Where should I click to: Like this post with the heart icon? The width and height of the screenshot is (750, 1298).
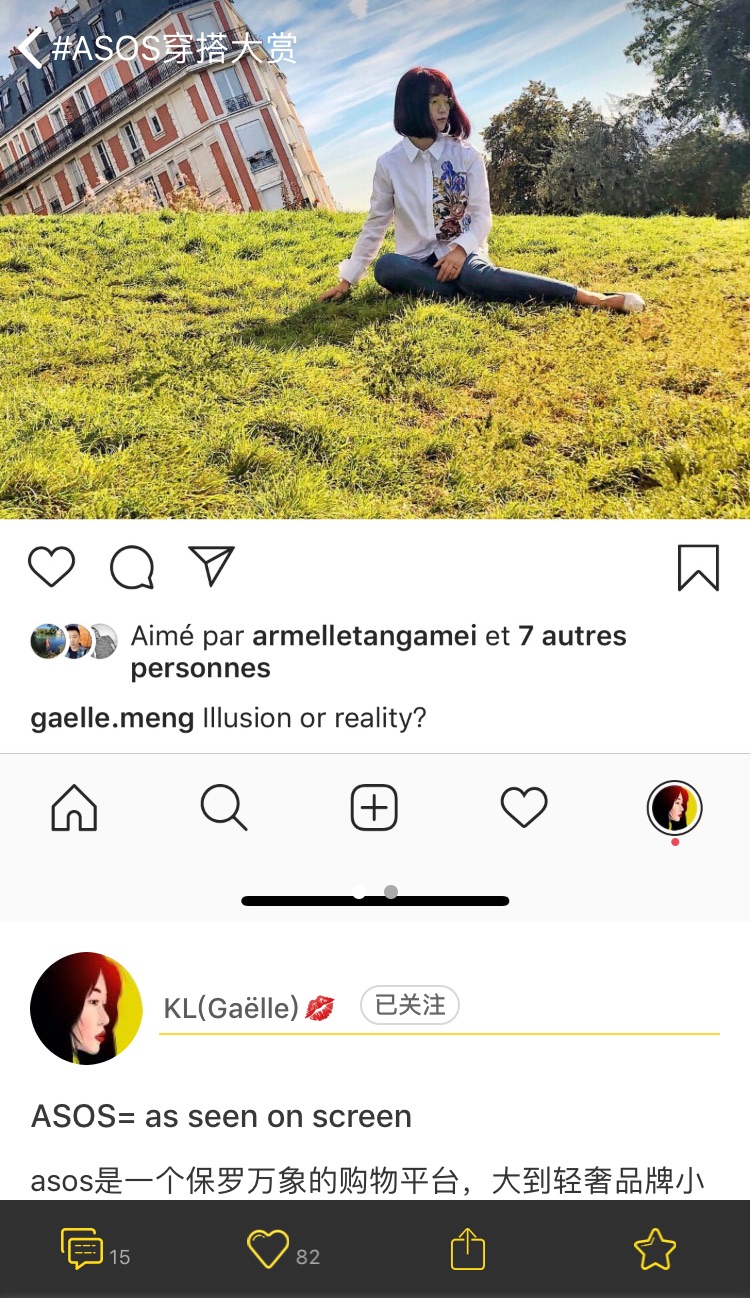click(x=268, y=1250)
